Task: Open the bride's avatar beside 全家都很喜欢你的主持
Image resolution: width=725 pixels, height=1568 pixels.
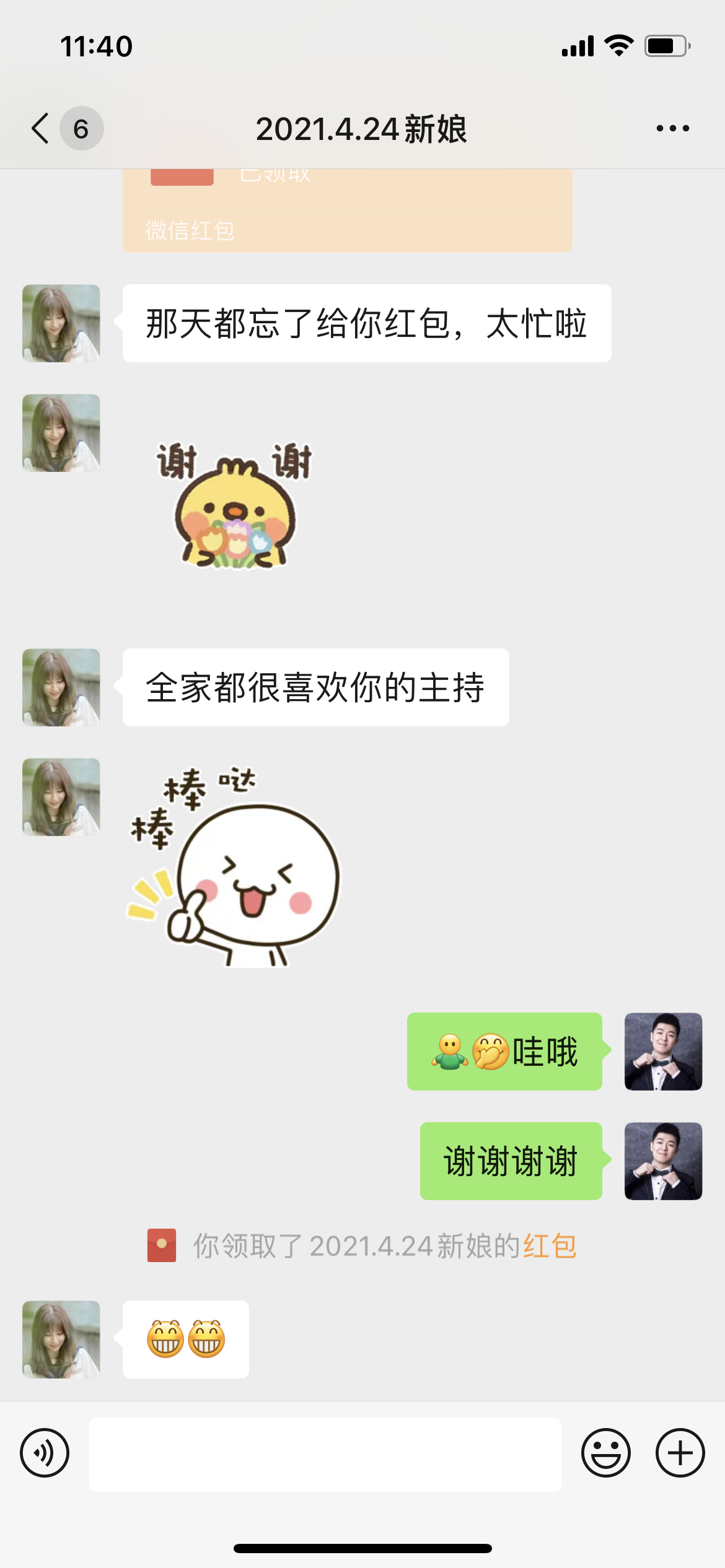Action: tap(61, 687)
